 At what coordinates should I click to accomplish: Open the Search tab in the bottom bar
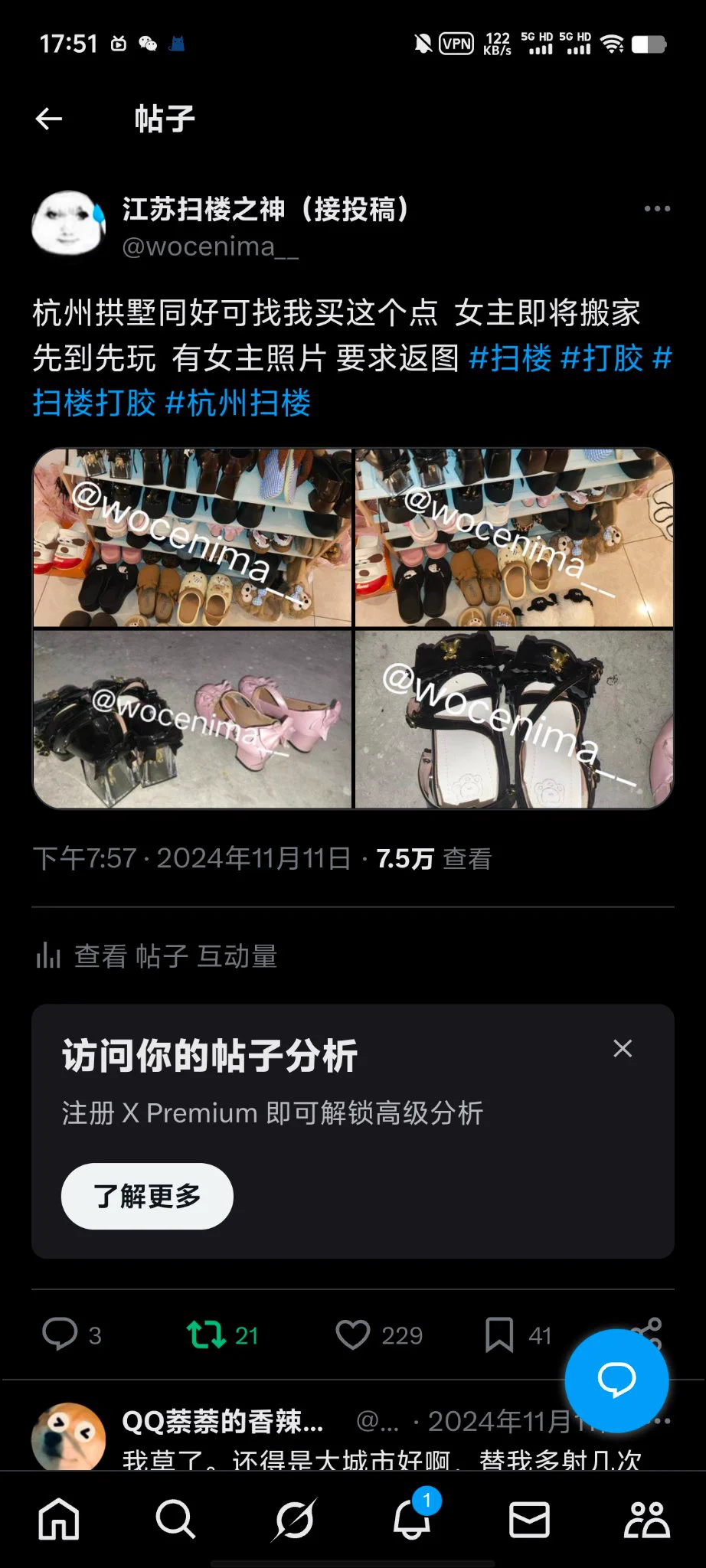(176, 1519)
